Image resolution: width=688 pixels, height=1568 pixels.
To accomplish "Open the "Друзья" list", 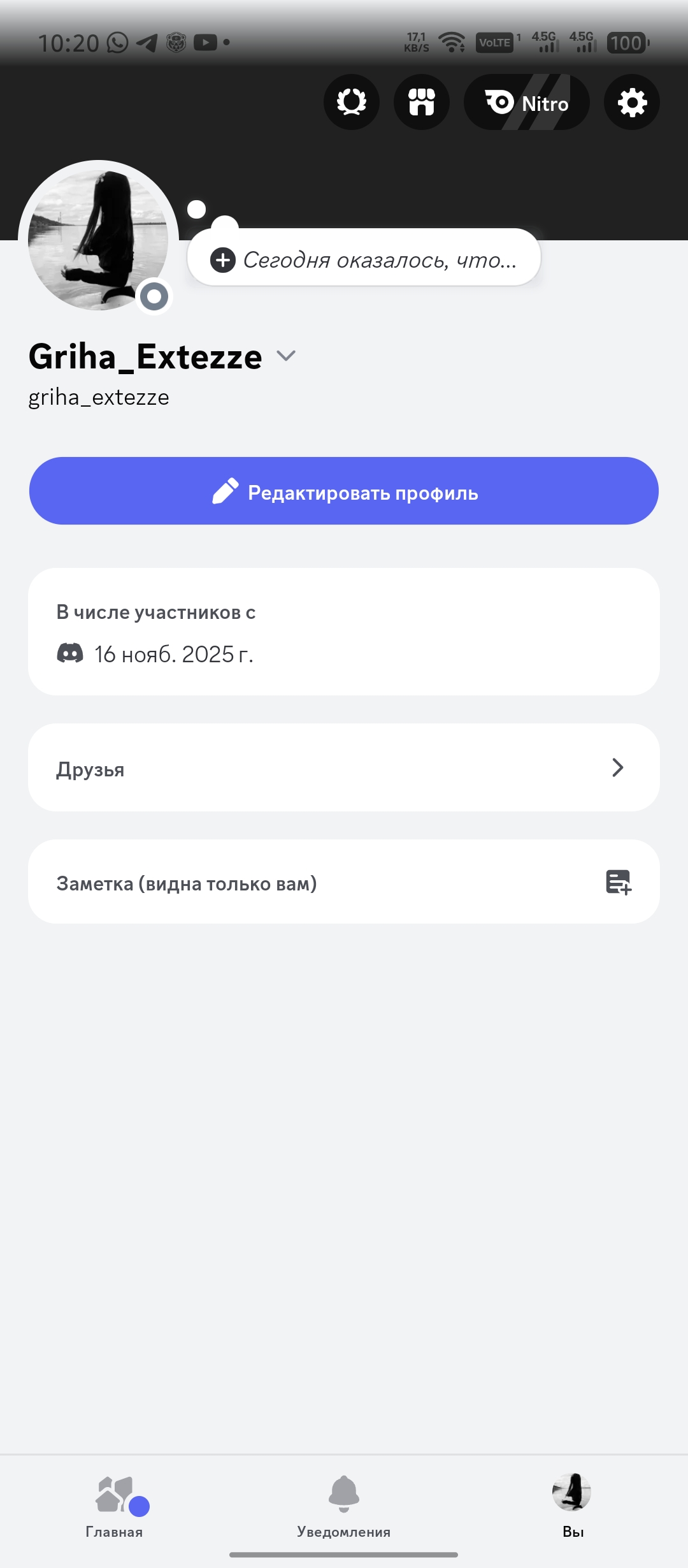I will point(344,767).
